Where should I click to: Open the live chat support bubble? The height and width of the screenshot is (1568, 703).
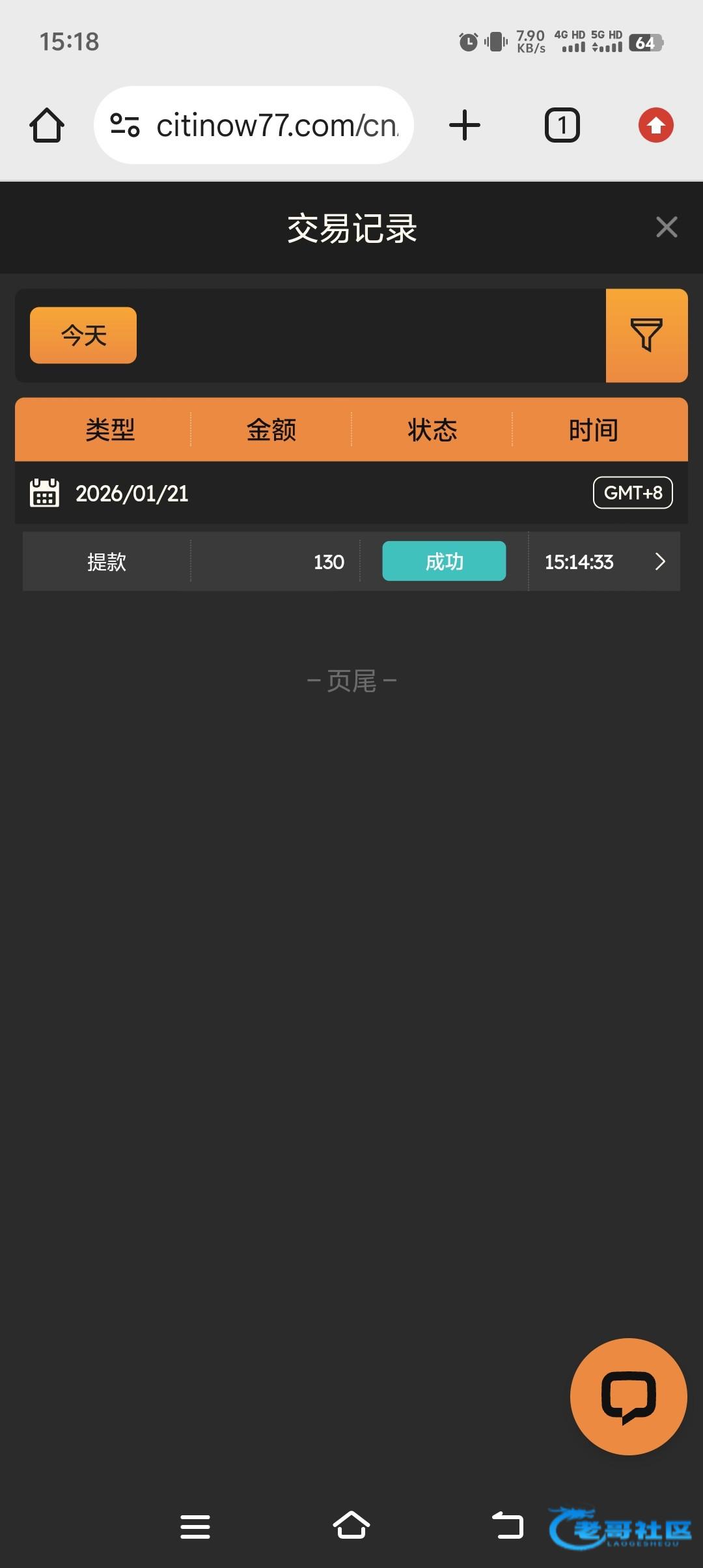click(628, 1396)
